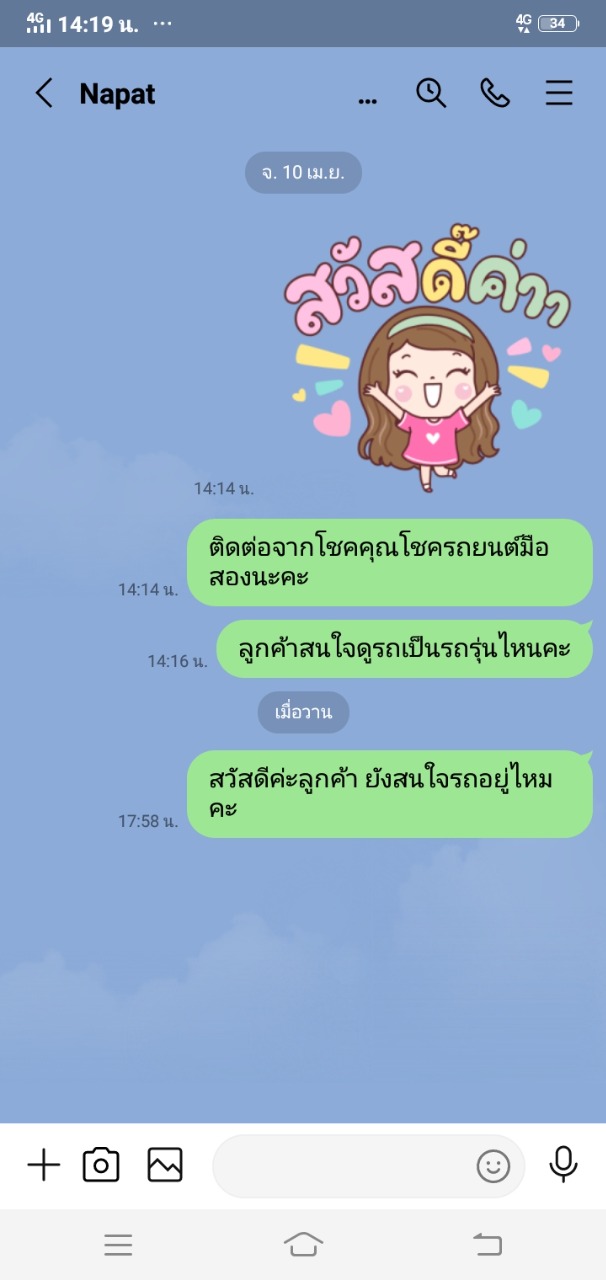Record a voice message
Viewport: 606px width, 1280px height.
(563, 1164)
